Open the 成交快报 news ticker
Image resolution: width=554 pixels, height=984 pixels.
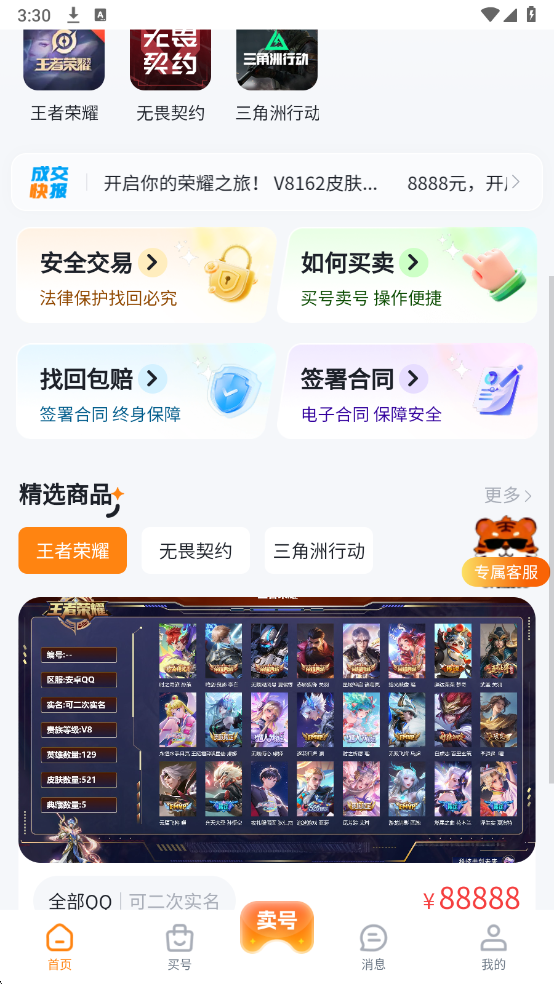coord(277,182)
